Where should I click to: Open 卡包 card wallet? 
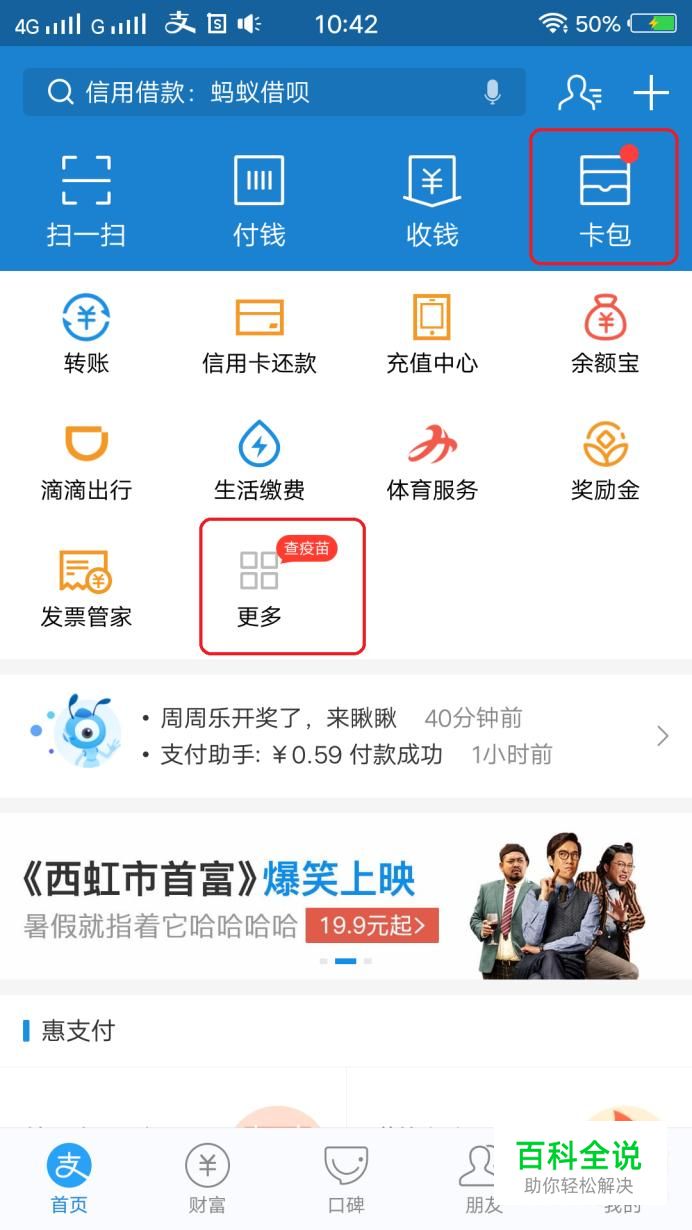coord(604,199)
